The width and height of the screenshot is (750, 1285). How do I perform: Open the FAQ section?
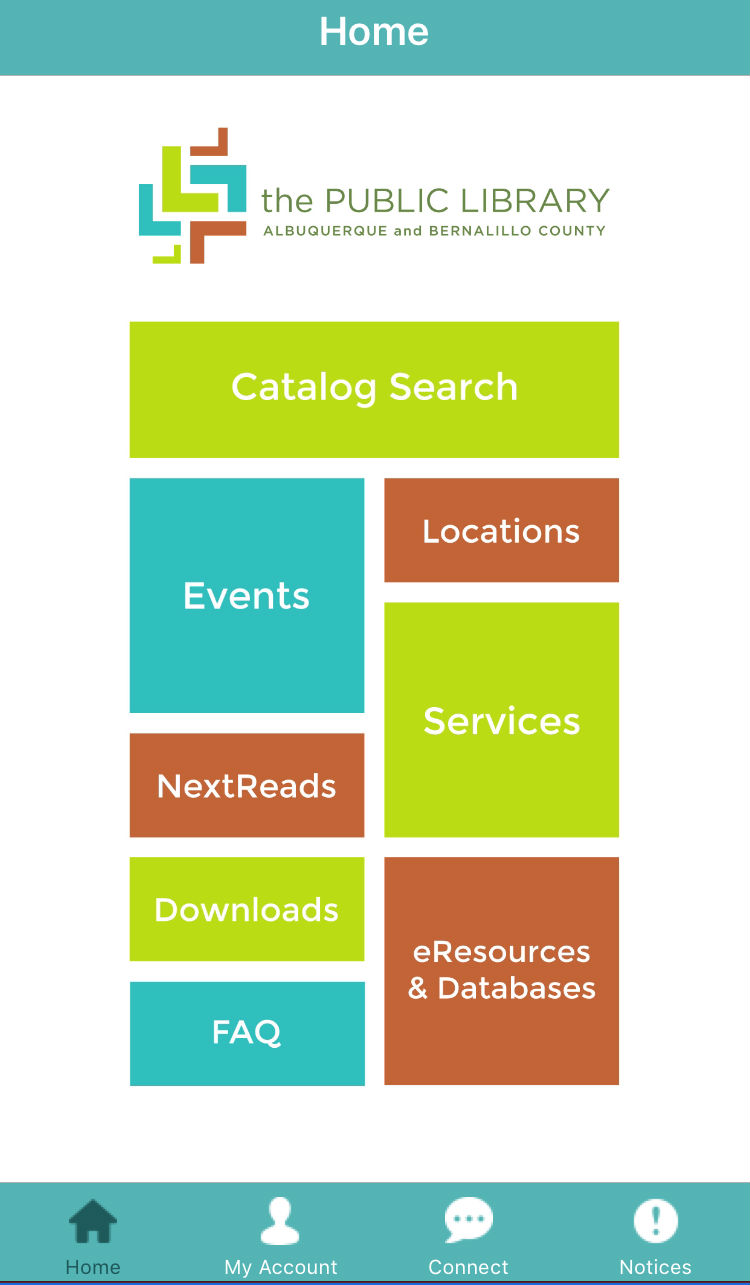(x=247, y=1033)
